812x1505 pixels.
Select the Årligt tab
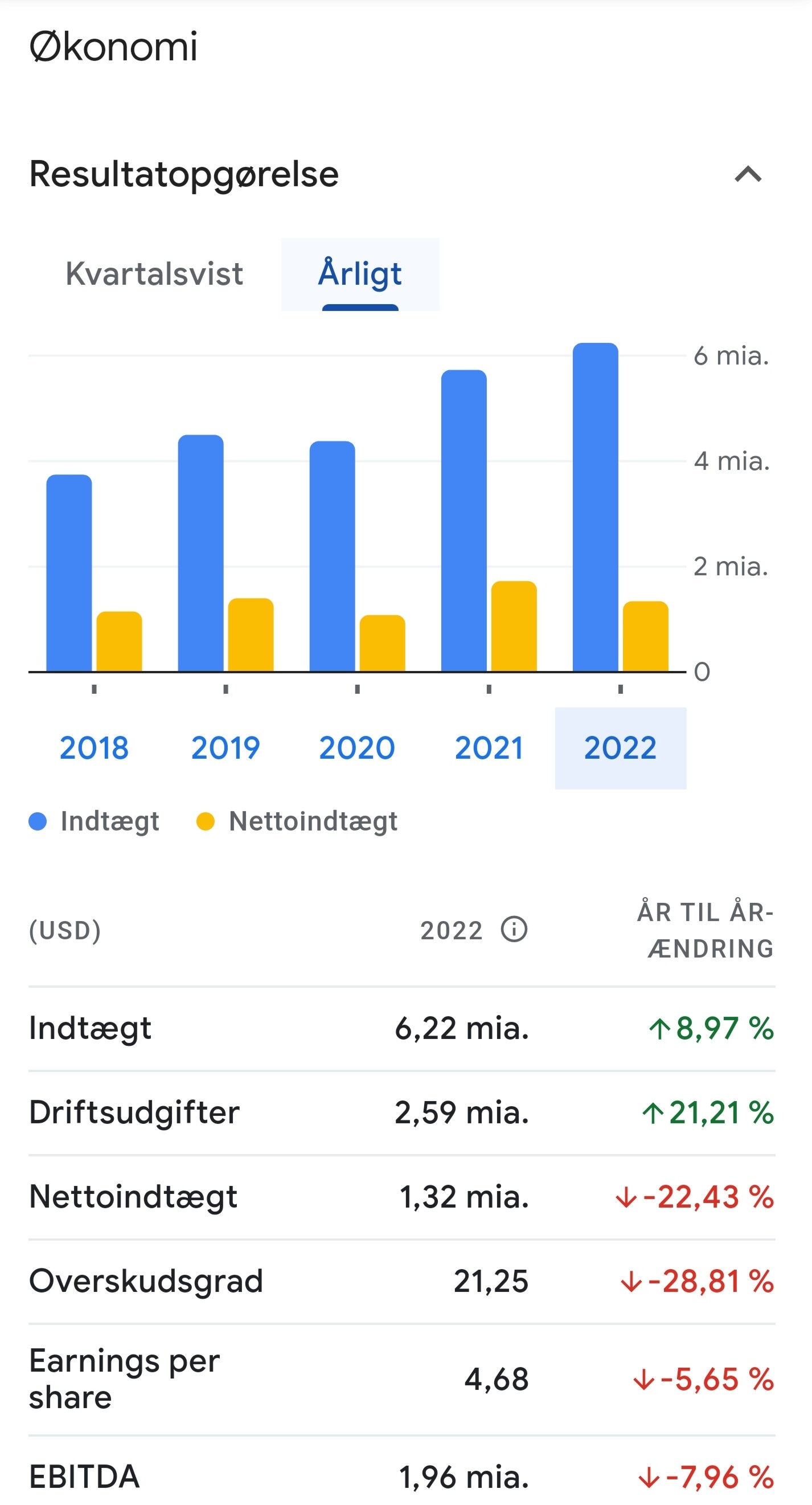360,274
